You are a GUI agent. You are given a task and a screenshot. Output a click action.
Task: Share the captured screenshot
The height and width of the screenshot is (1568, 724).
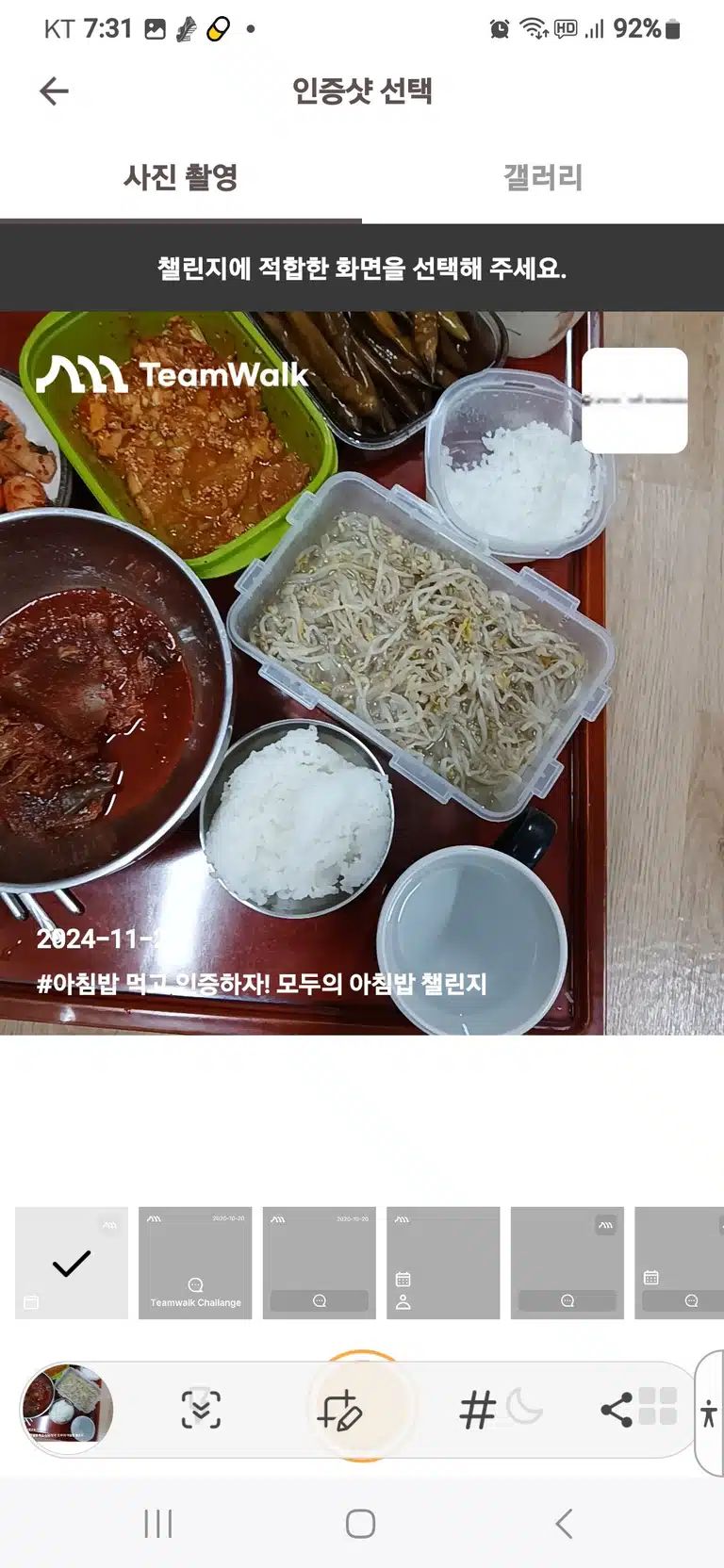tap(617, 1411)
